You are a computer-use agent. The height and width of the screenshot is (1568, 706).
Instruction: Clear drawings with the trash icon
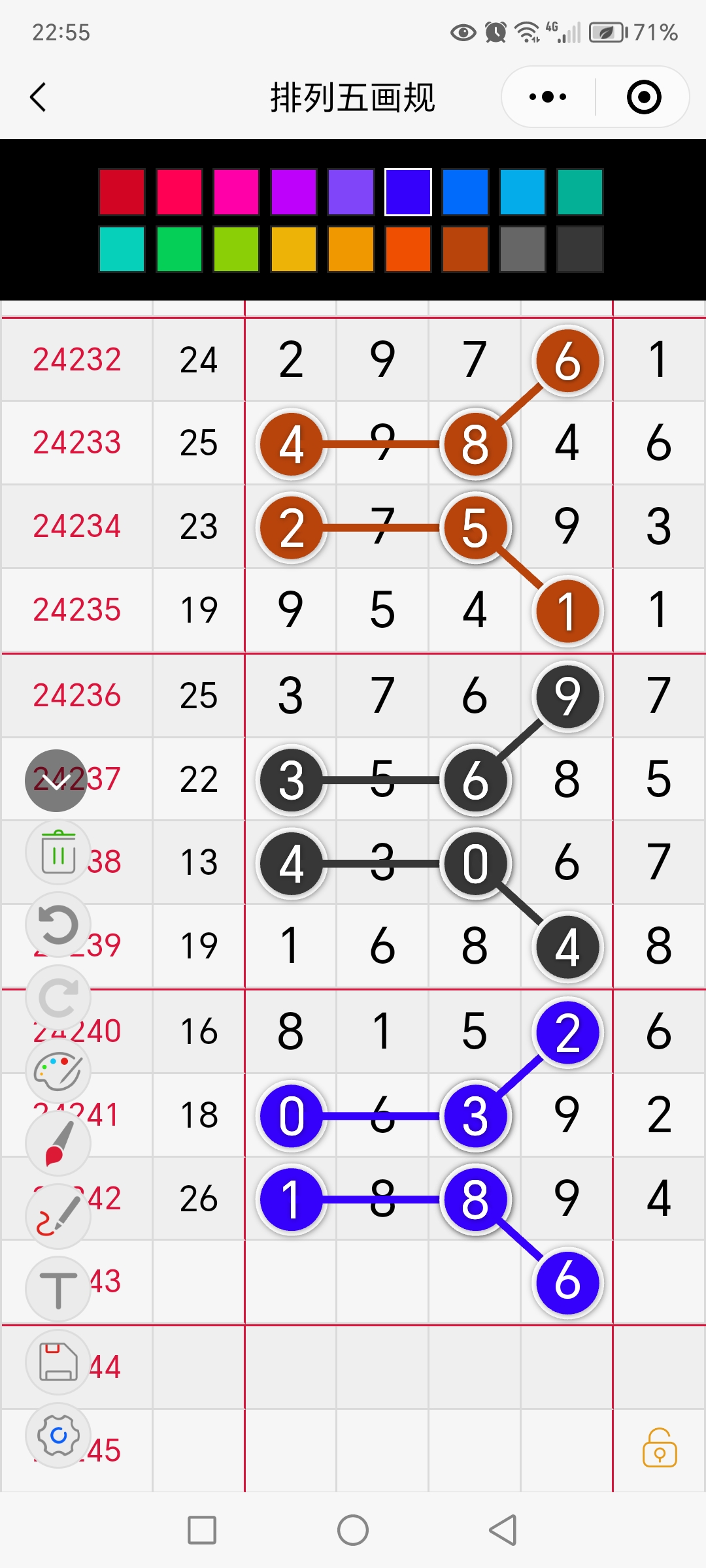pos(58,854)
